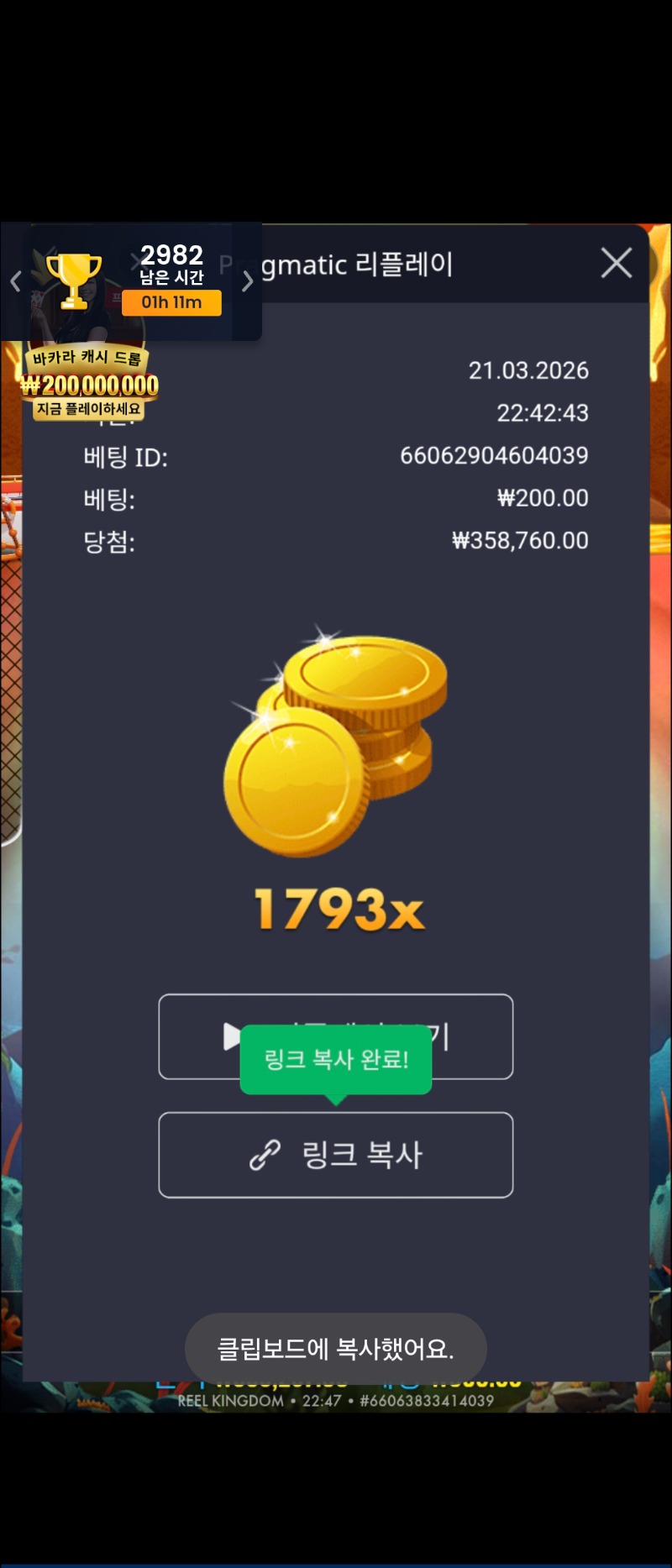Tap the 링크 복사 button
The width and height of the screenshot is (672, 1568).
coord(336,1155)
